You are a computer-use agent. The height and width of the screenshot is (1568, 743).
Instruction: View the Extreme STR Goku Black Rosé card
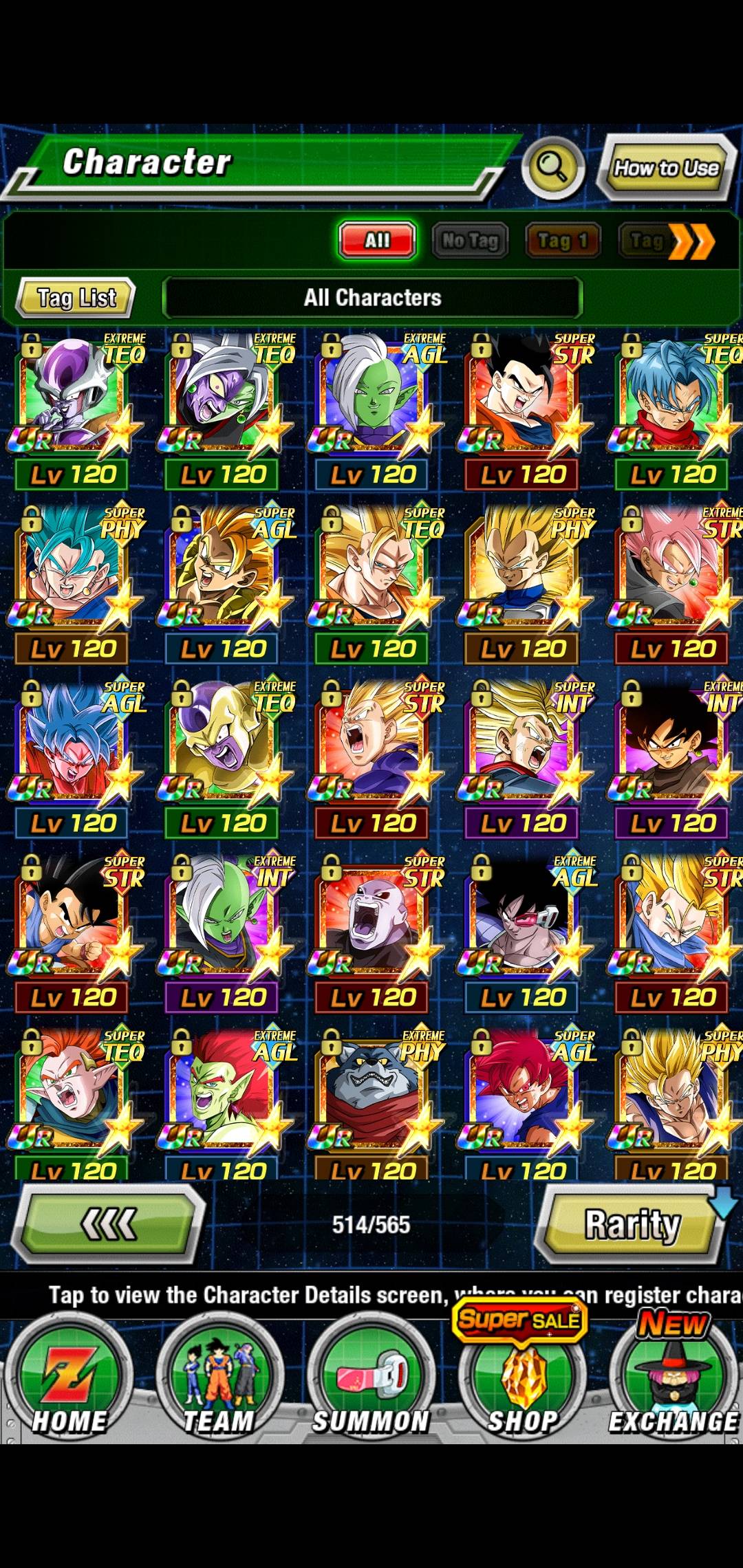point(674,585)
